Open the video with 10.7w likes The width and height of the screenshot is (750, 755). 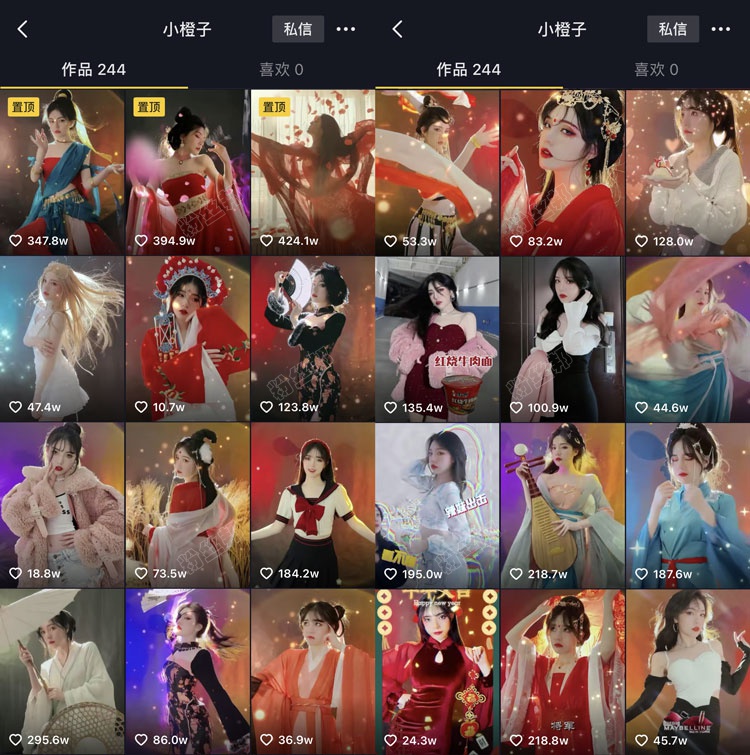point(187,338)
